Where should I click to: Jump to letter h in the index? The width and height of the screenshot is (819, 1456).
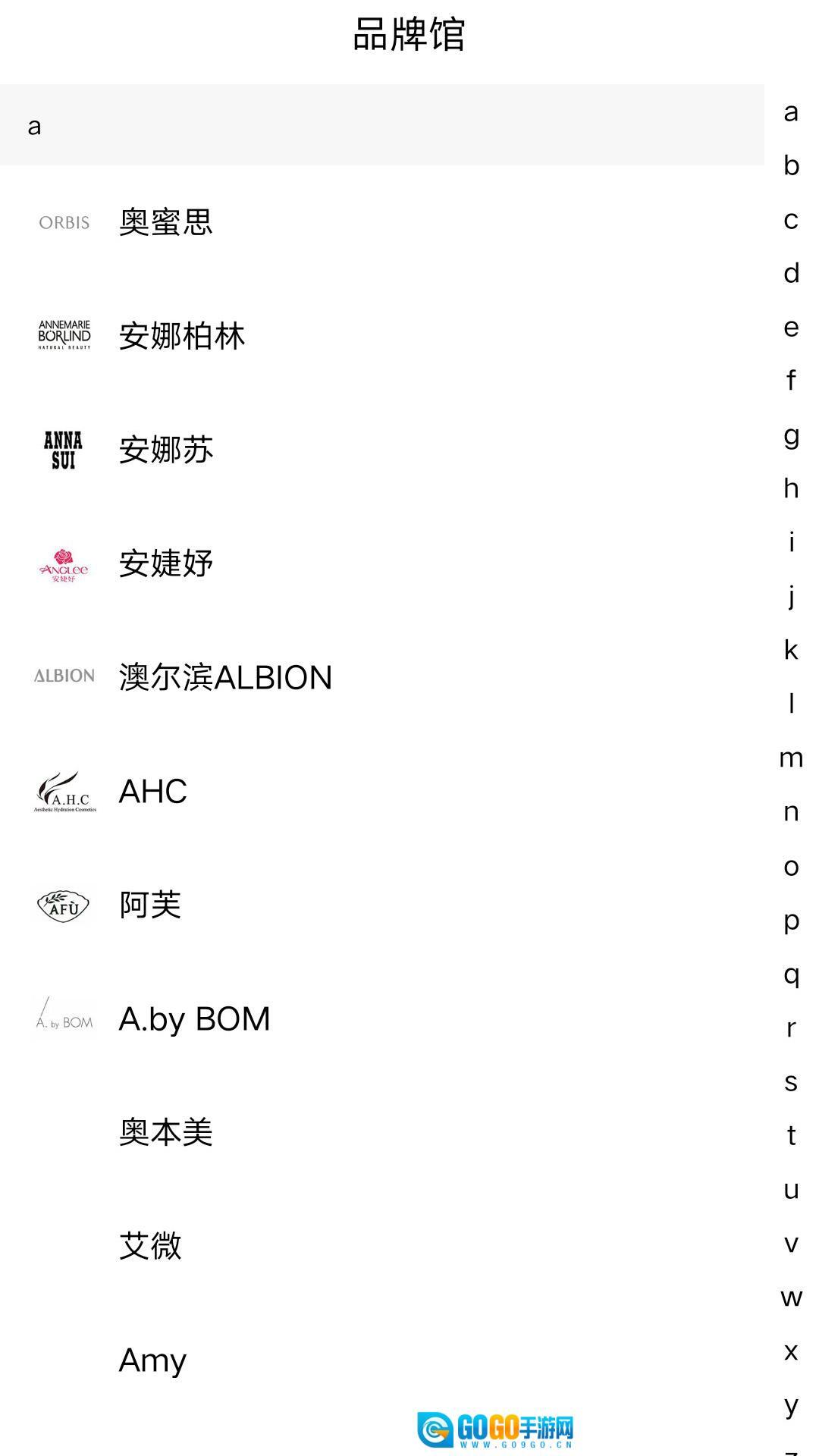(791, 488)
